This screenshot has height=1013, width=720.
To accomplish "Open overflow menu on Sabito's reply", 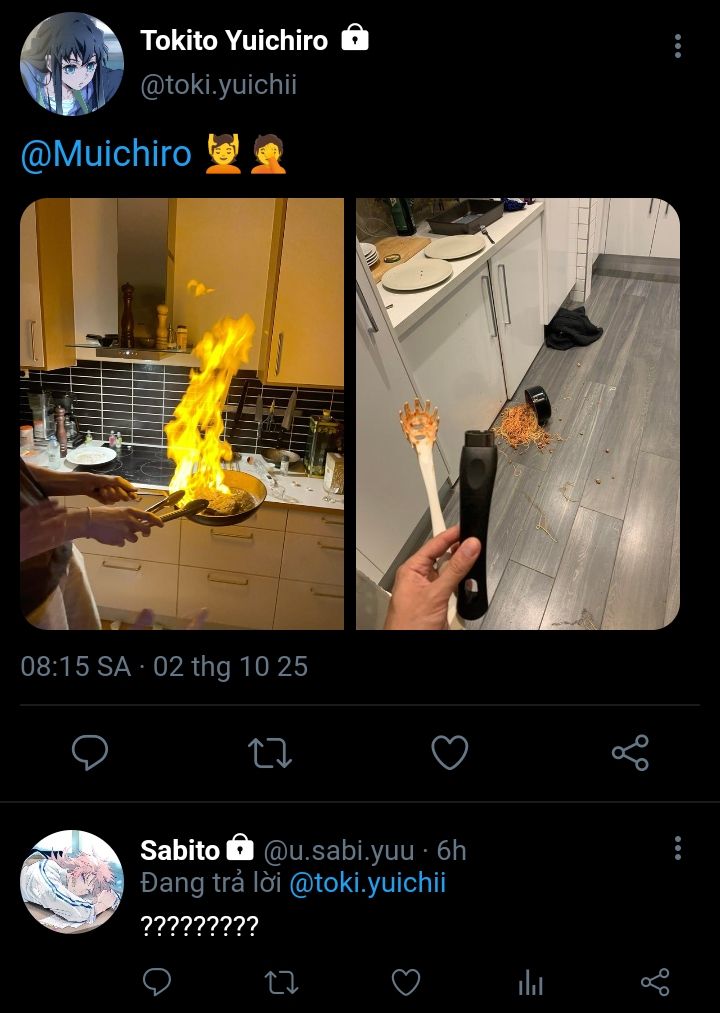I will 678,849.
